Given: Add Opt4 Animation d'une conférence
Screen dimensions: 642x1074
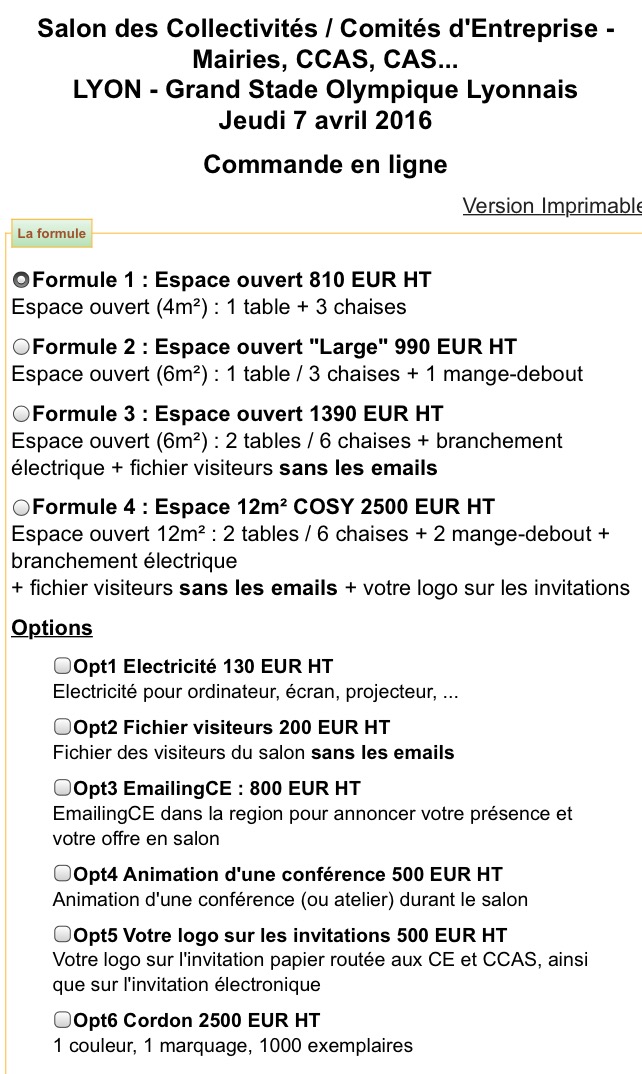Looking at the screenshot, I should point(62,873).
